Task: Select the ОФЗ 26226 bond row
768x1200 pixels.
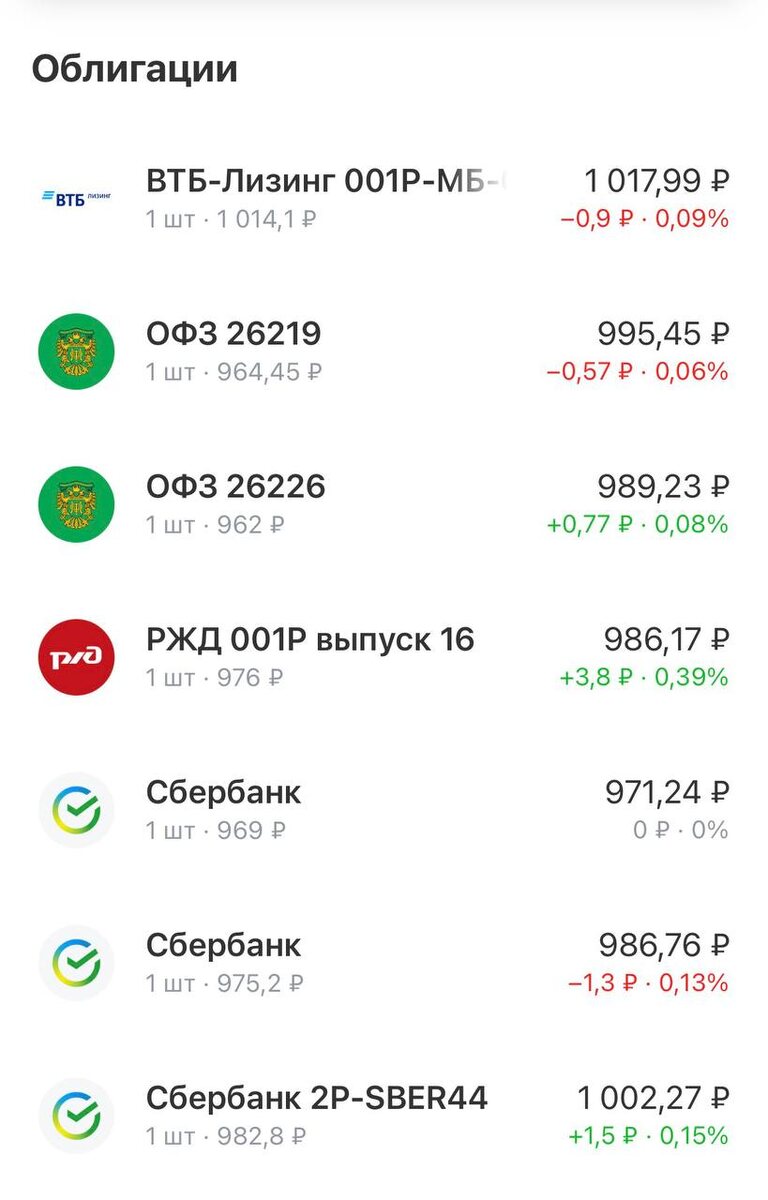Action: 247,488
